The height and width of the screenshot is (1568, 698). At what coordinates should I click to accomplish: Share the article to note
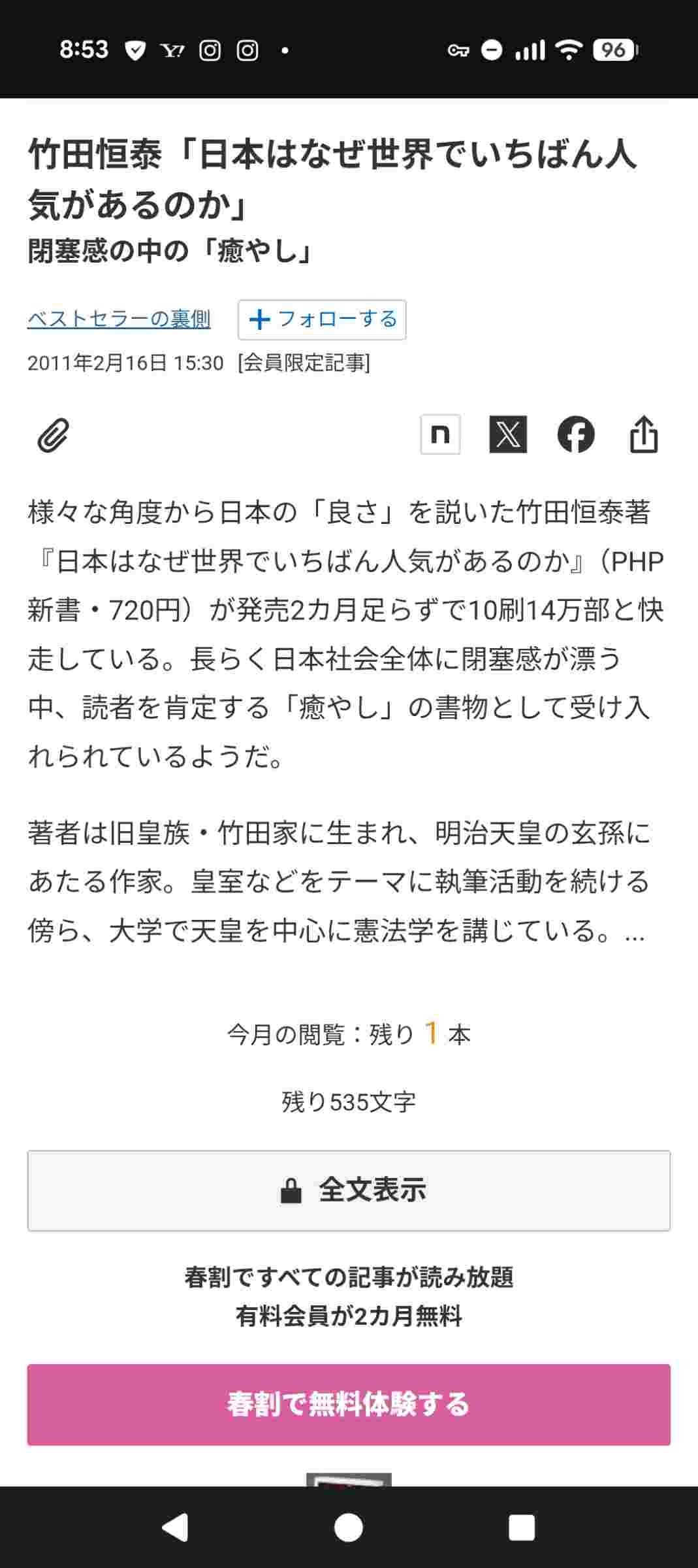coord(440,434)
